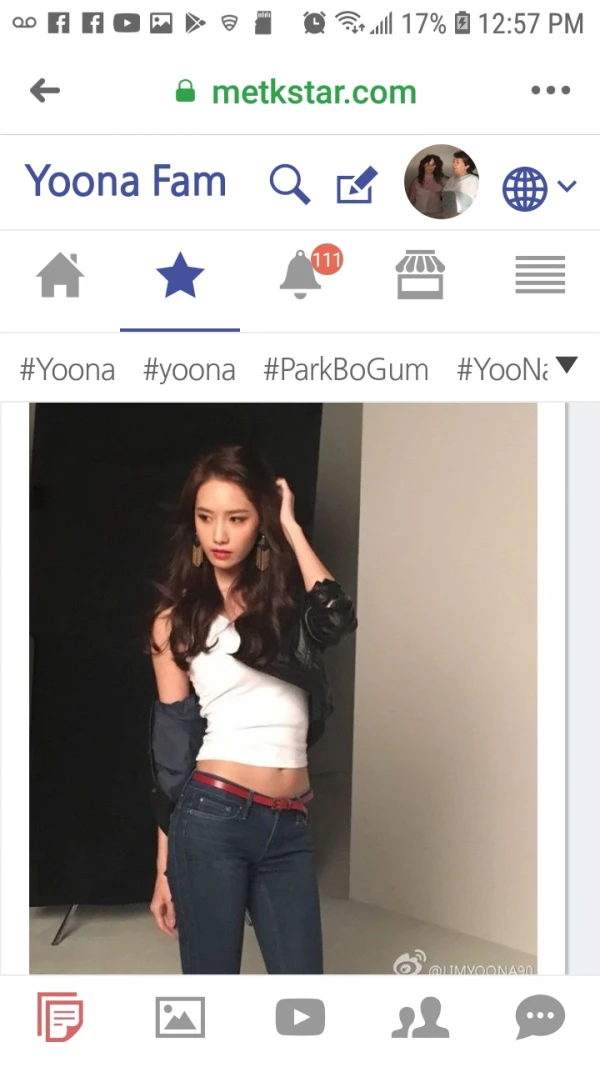Viewport: 600px width, 1067px height.
Task: Search within Yoona Fam
Action: [290, 184]
